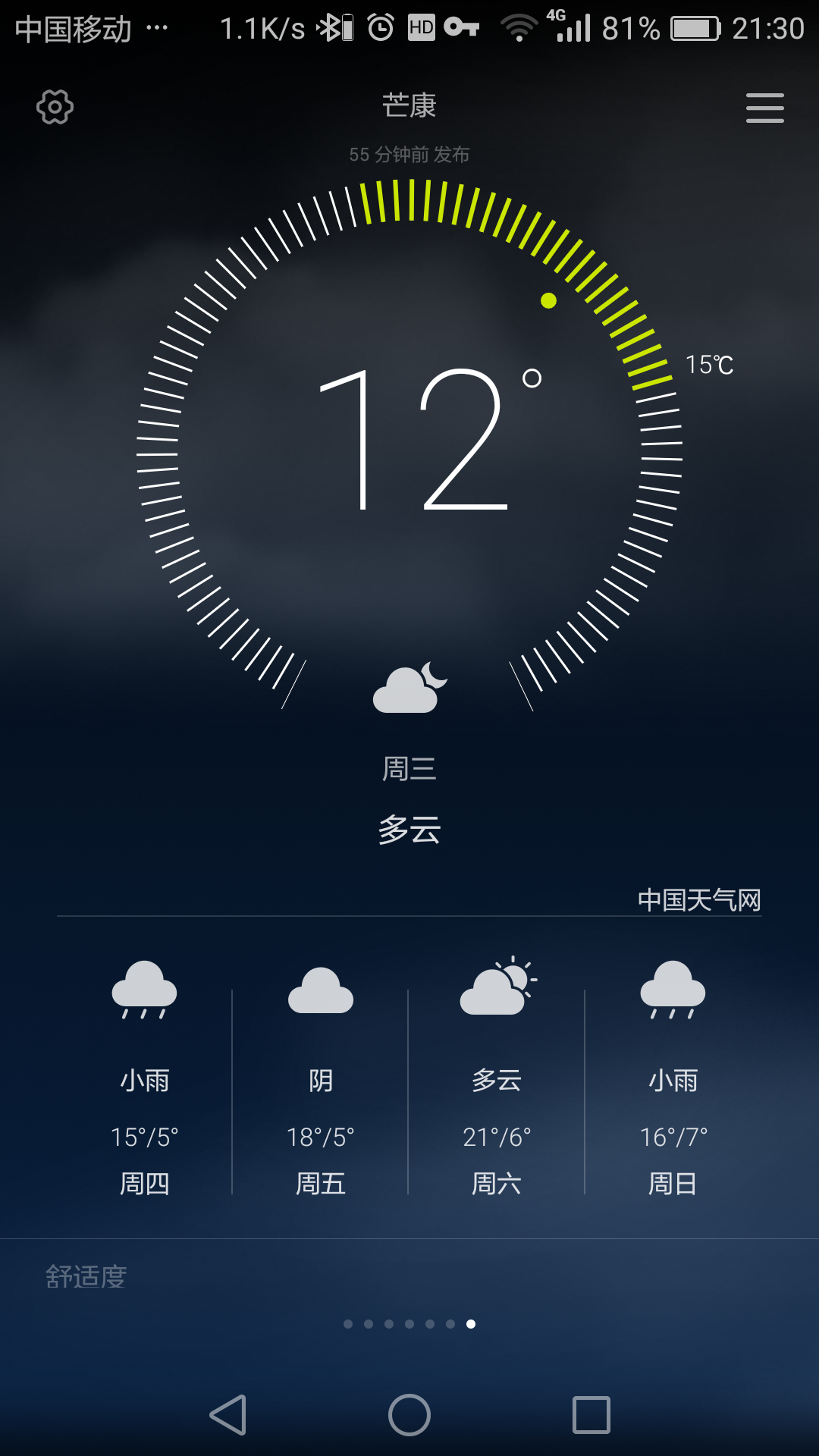Open the 中国天气网 source link
This screenshot has width=819, height=1456.
coord(699,900)
